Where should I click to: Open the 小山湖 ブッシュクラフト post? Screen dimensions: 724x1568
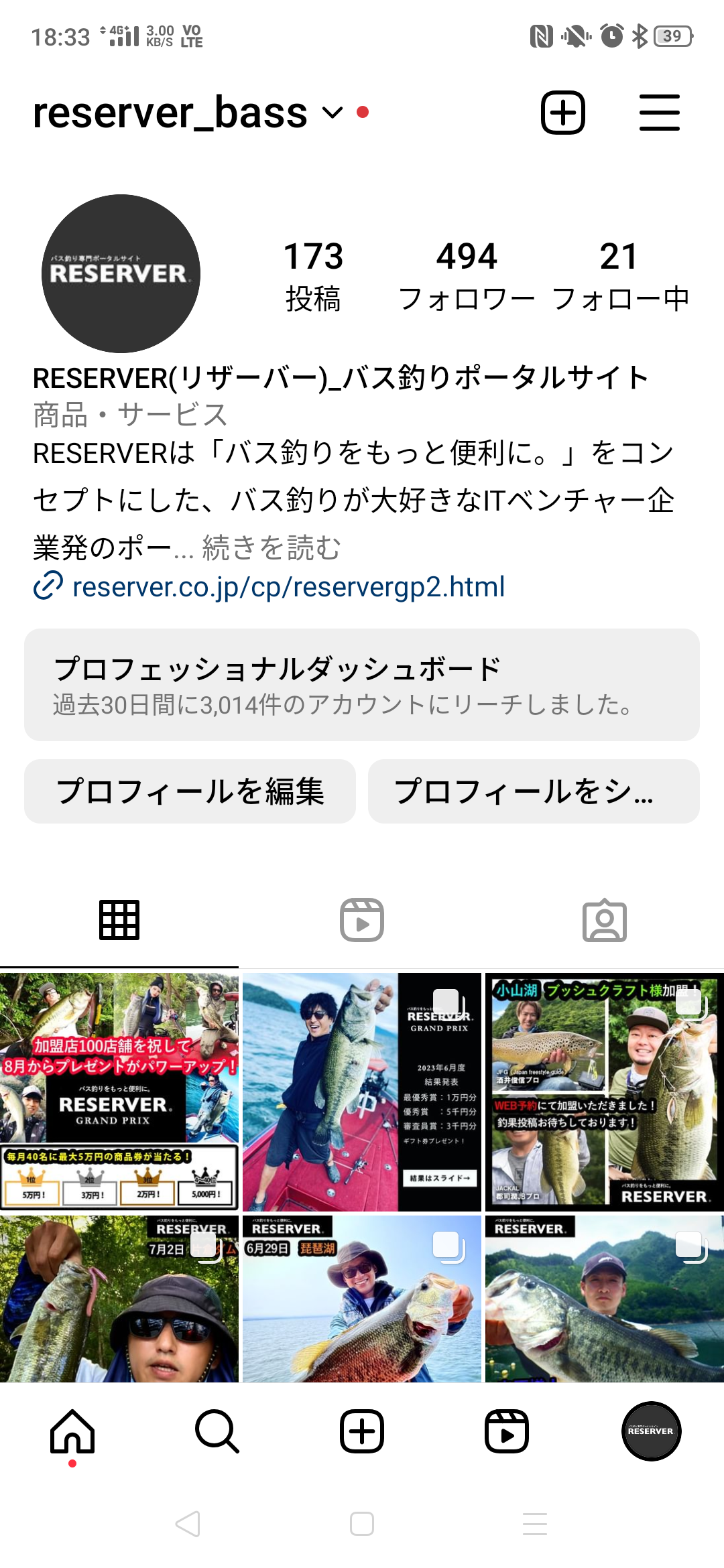click(604, 1092)
